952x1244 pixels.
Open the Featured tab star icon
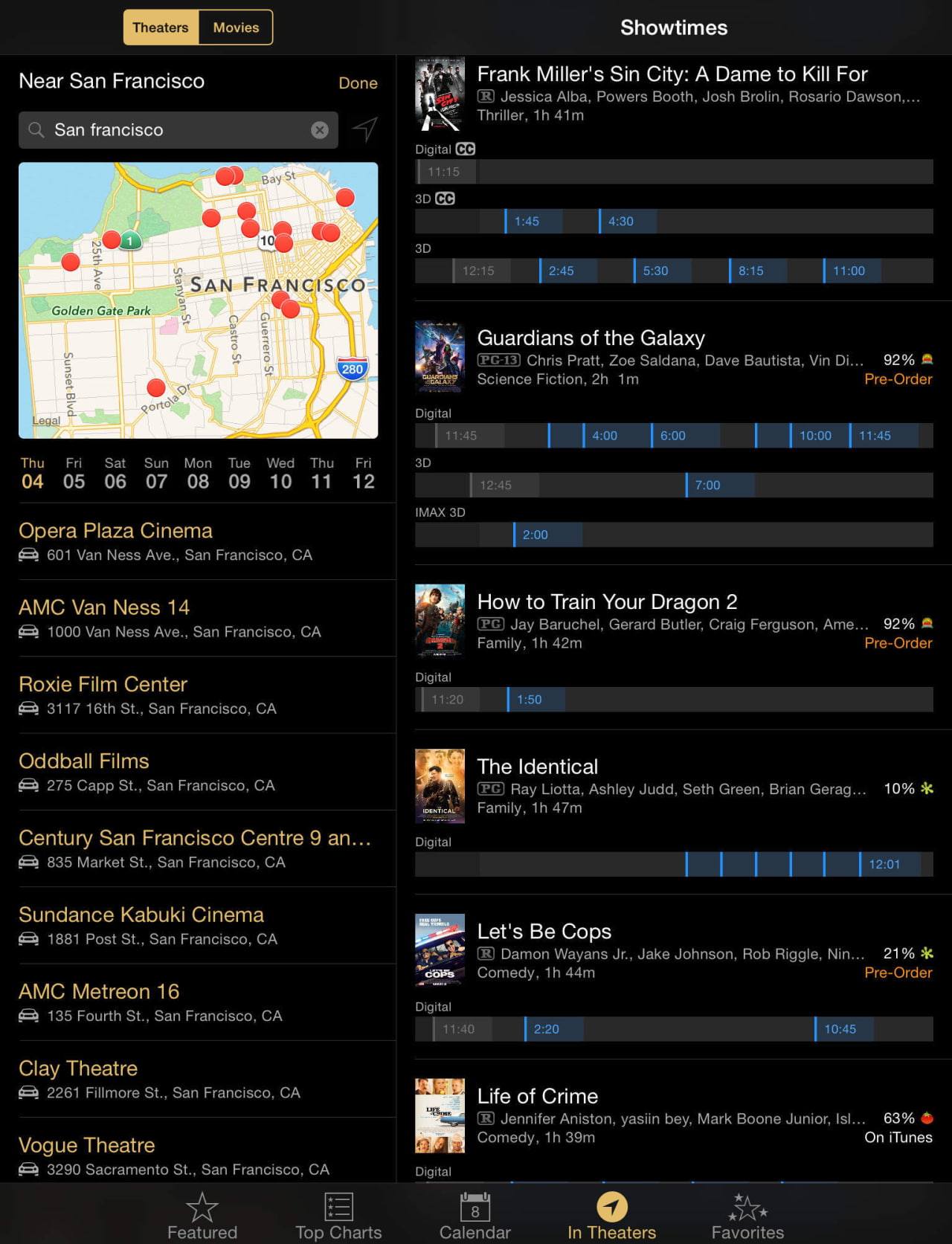(x=202, y=1208)
